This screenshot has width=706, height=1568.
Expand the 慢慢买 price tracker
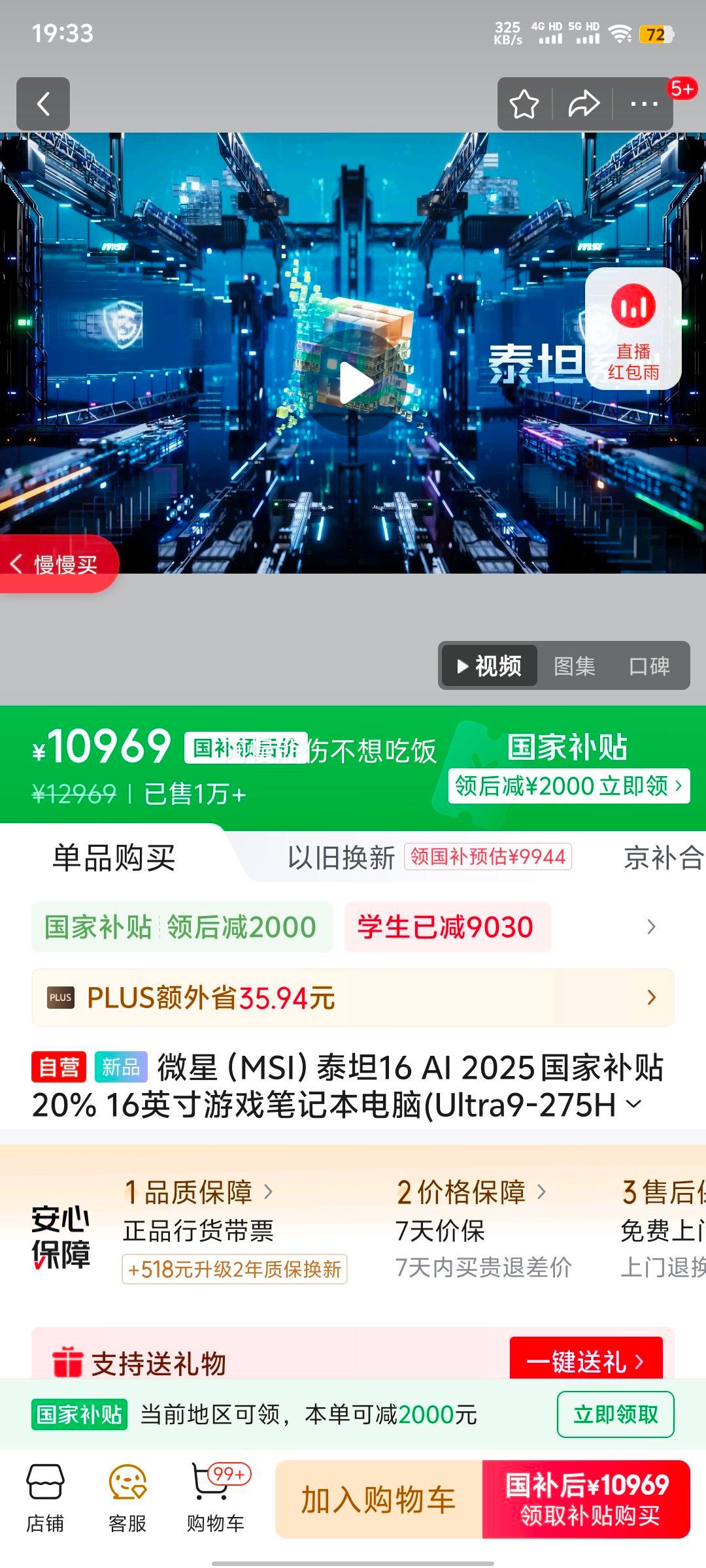pyautogui.click(x=58, y=564)
